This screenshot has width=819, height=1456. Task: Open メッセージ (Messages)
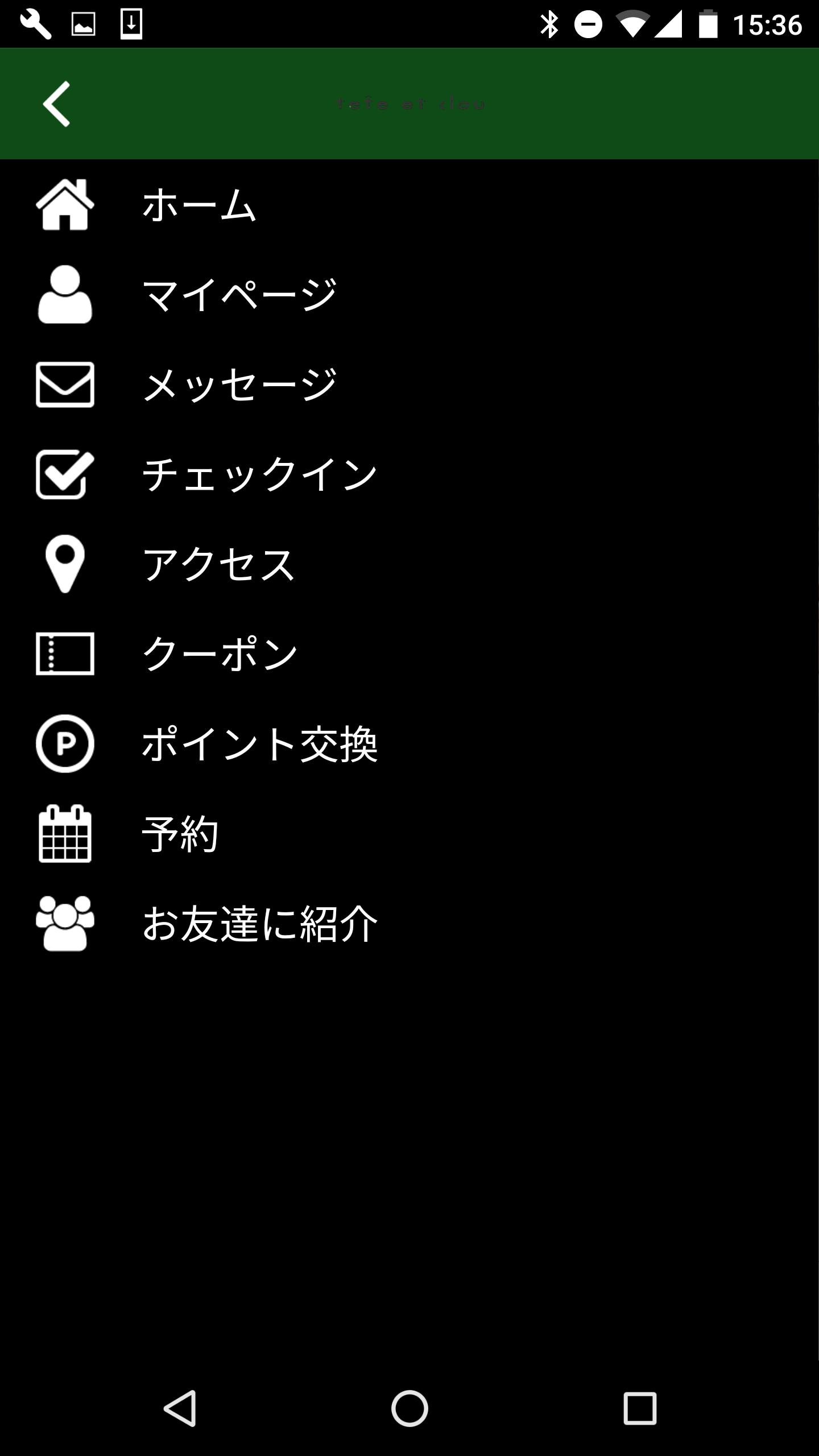click(x=239, y=384)
